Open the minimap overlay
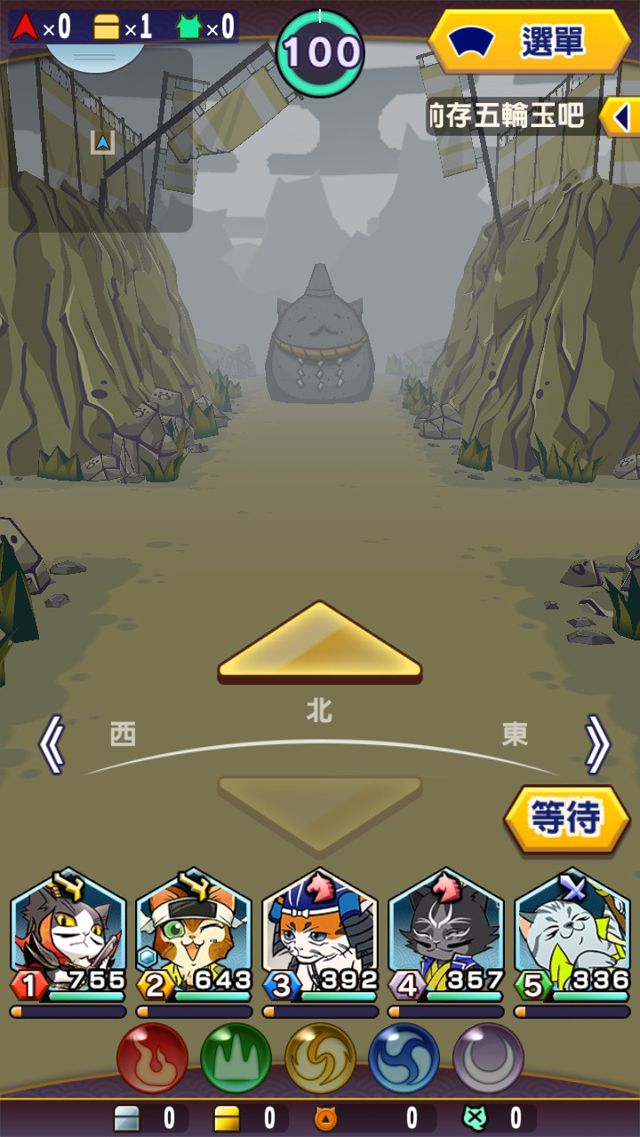Viewport: 640px width, 1137px height. 100,140
